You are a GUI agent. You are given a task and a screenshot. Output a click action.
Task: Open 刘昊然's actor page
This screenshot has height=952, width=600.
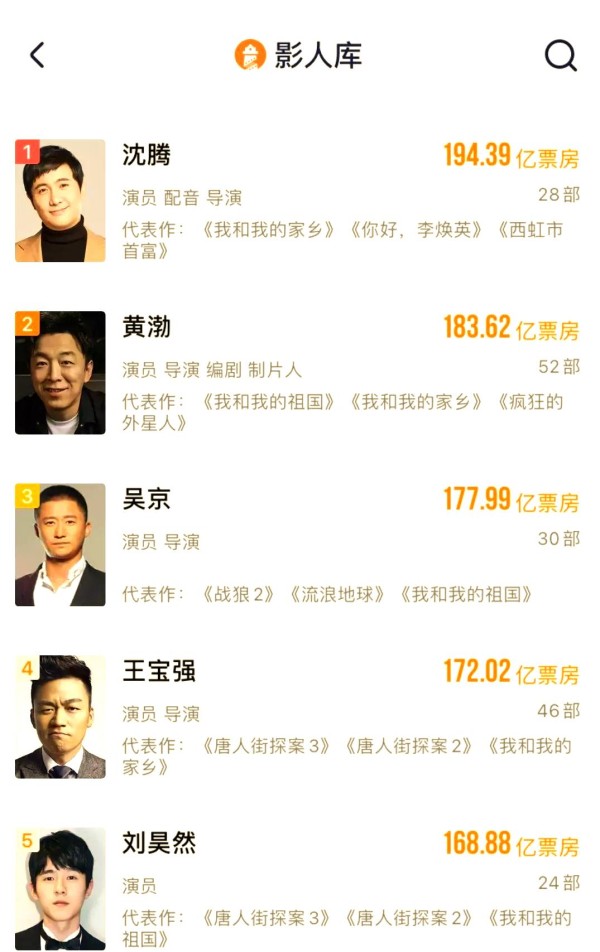point(158,843)
